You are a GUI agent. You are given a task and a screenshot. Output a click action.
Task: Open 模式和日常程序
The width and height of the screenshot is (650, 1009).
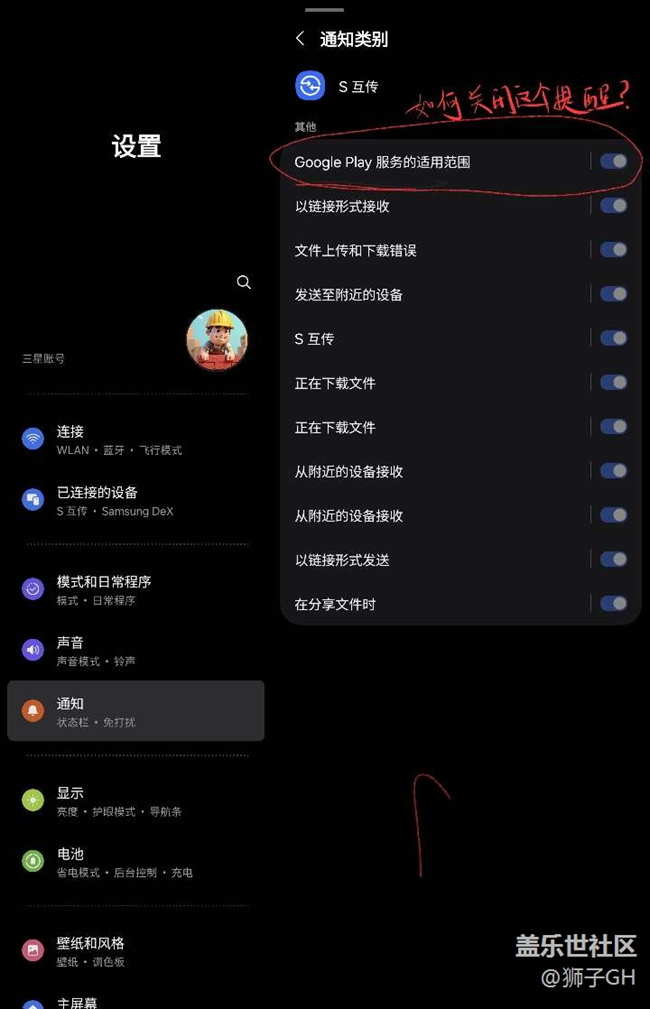(135, 589)
